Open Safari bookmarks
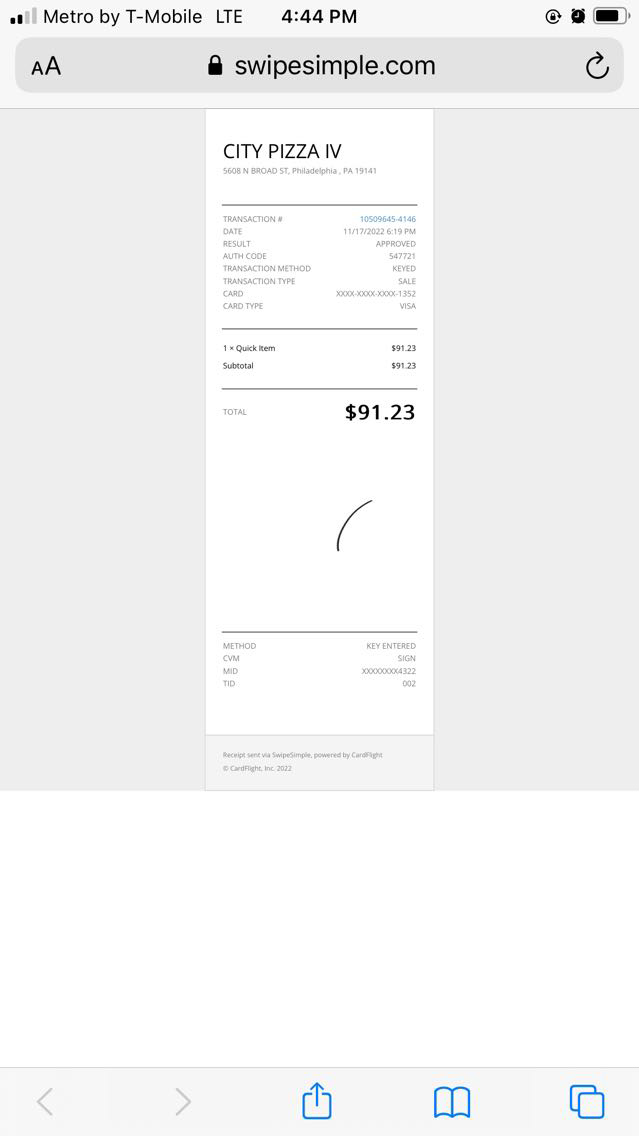 452,1101
